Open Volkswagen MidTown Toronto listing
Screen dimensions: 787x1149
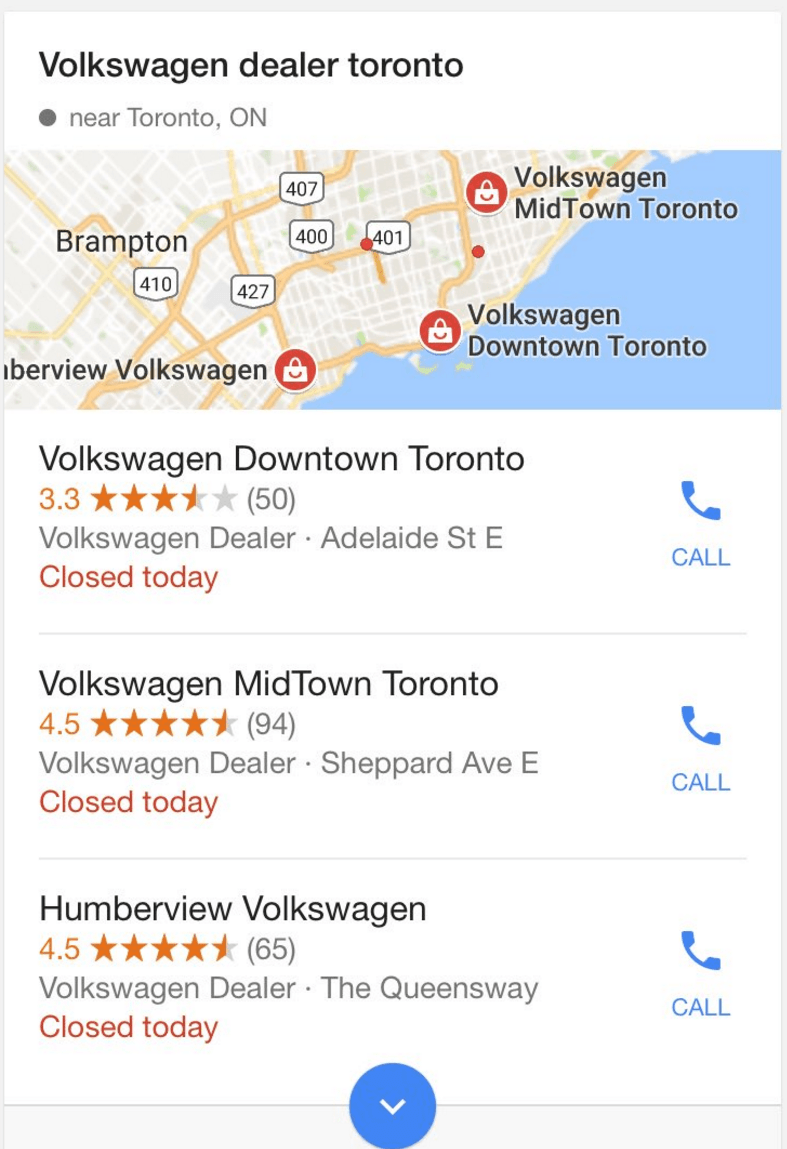268,685
